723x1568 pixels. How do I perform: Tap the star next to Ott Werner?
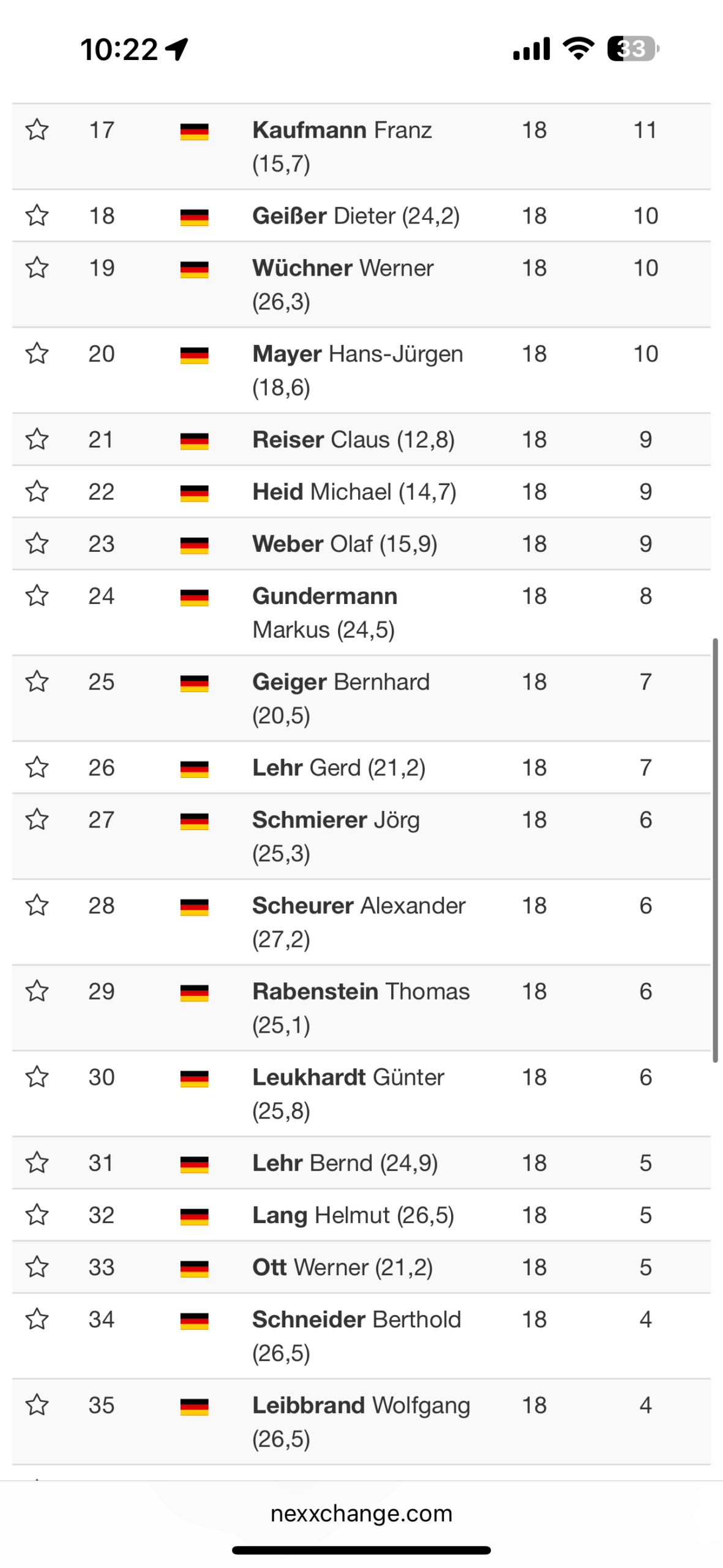(37, 1266)
